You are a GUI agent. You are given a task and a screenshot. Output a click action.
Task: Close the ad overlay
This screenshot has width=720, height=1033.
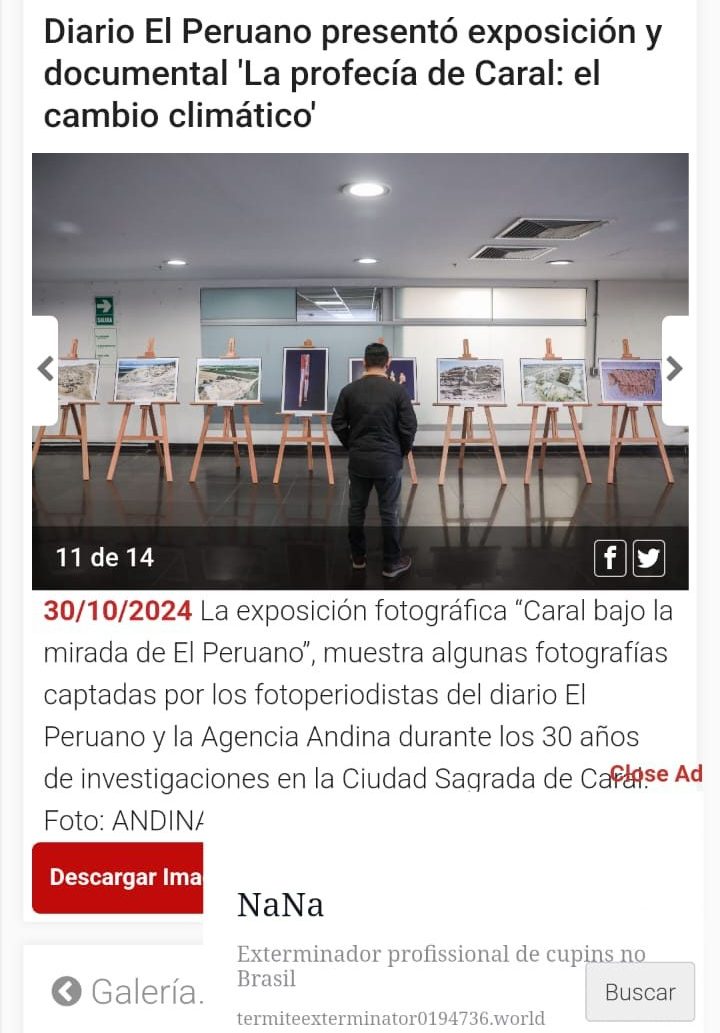[656, 773]
